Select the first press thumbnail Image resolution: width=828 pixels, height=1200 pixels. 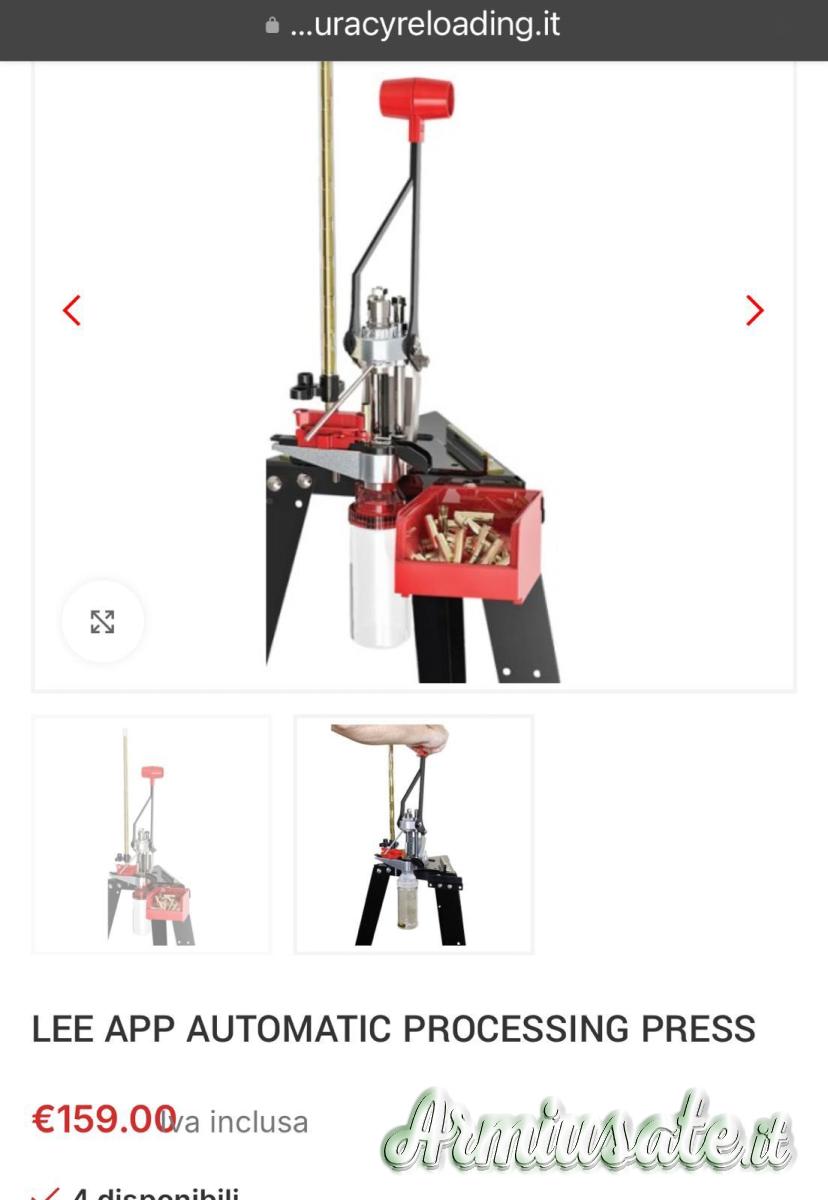[x=151, y=834]
